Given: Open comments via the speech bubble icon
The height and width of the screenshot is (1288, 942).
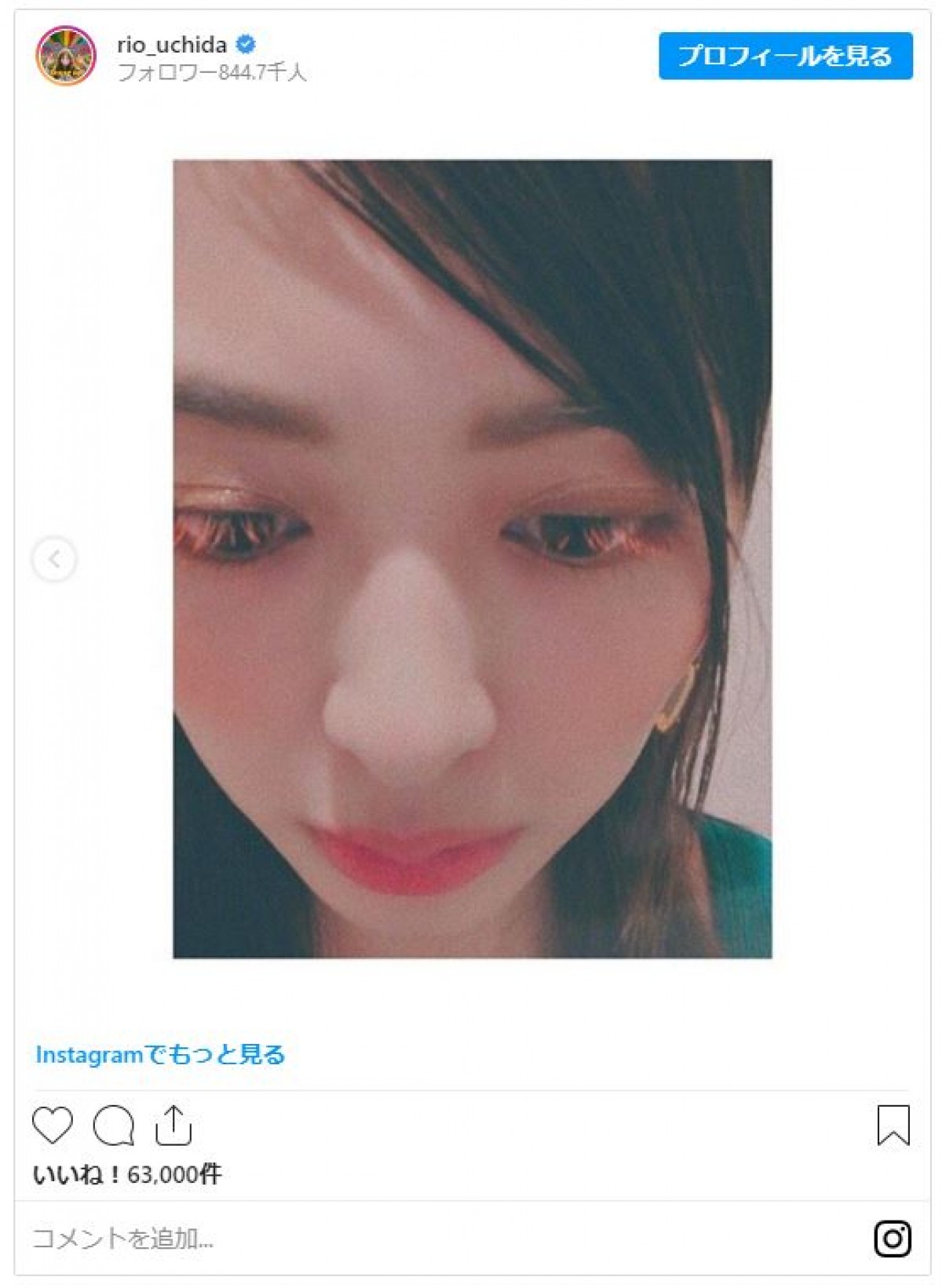Looking at the screenshot, I should (x=114, y=1126).
